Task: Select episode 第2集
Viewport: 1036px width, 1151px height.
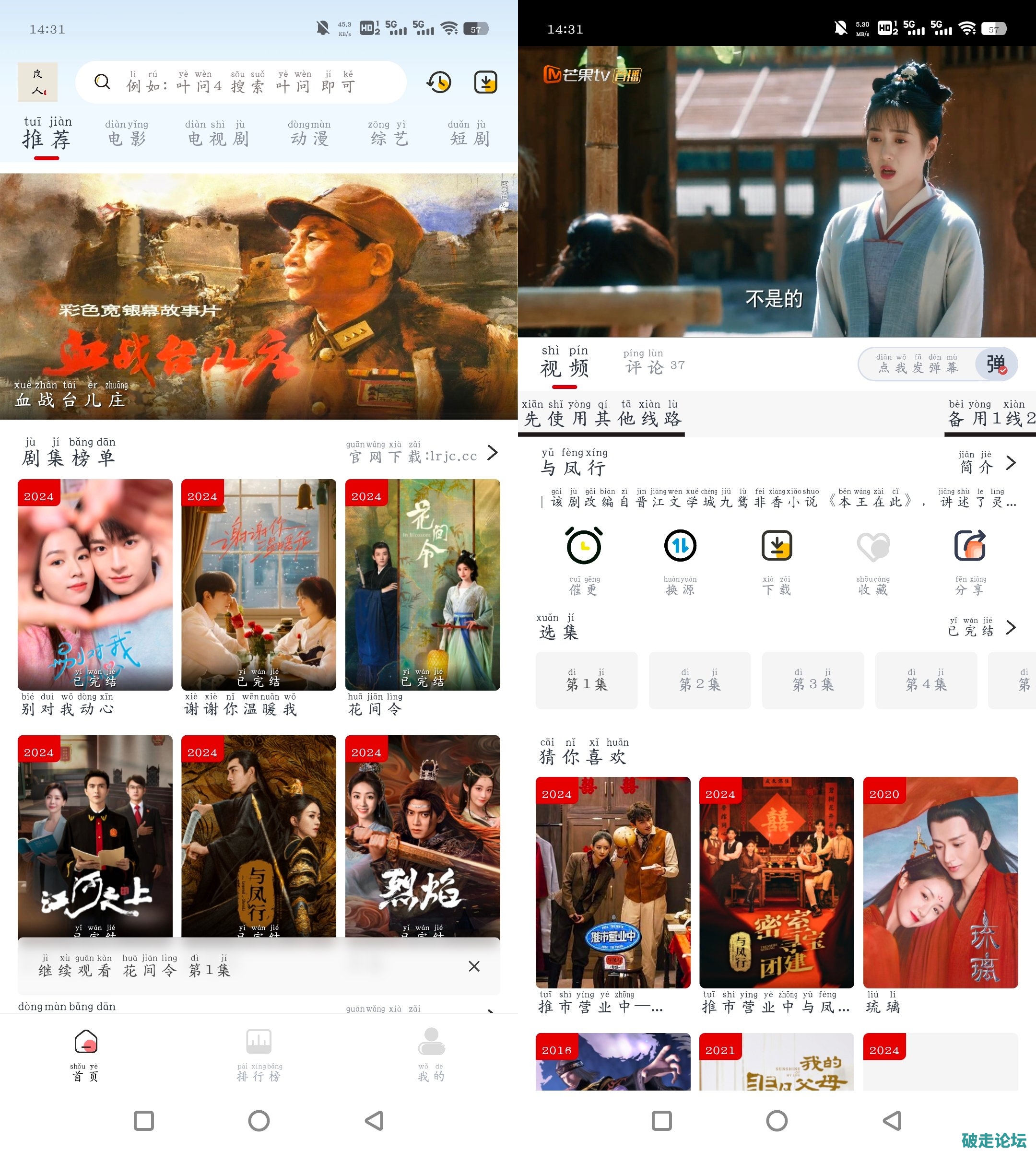Action: pyautogui.click(x=700, y=680)
